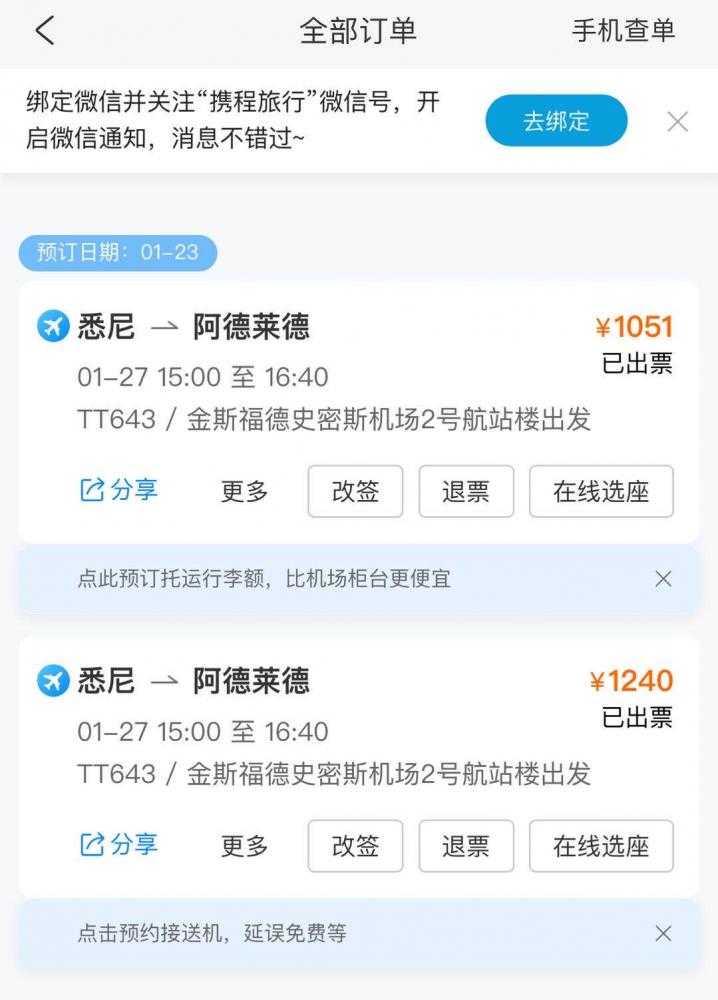Request 退票 for the ¥1240 order
This screenshot has width=718, height=1000.
point(466,846)
